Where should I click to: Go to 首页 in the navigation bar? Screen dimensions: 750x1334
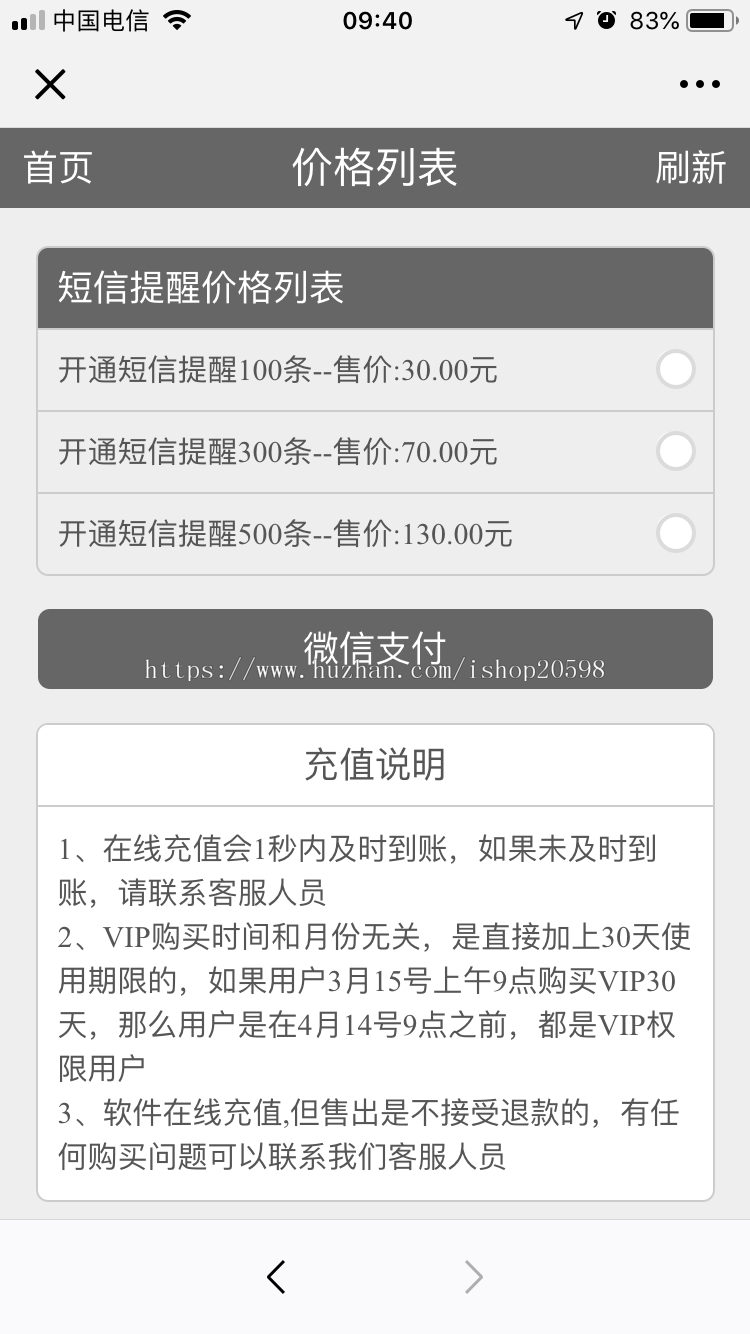57,167
